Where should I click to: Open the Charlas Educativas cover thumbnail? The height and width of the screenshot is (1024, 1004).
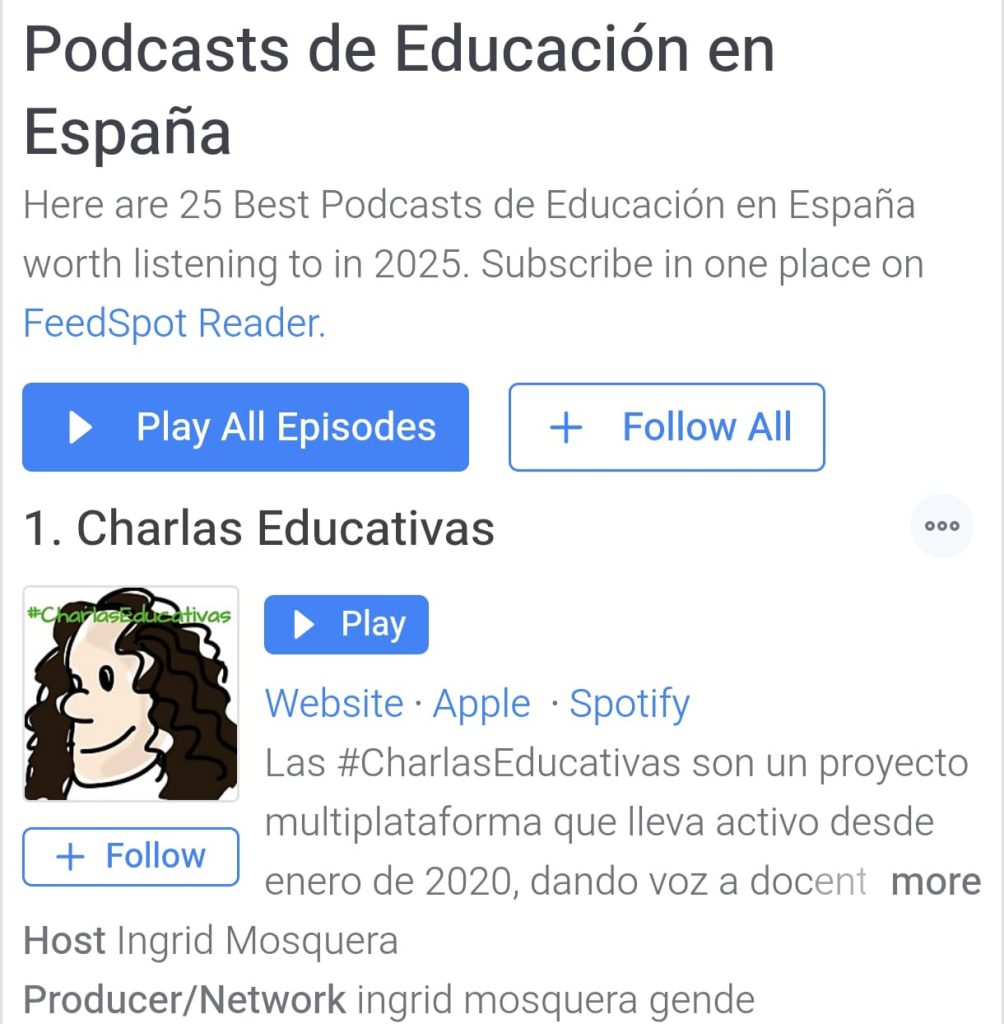(x=131, y=693)
